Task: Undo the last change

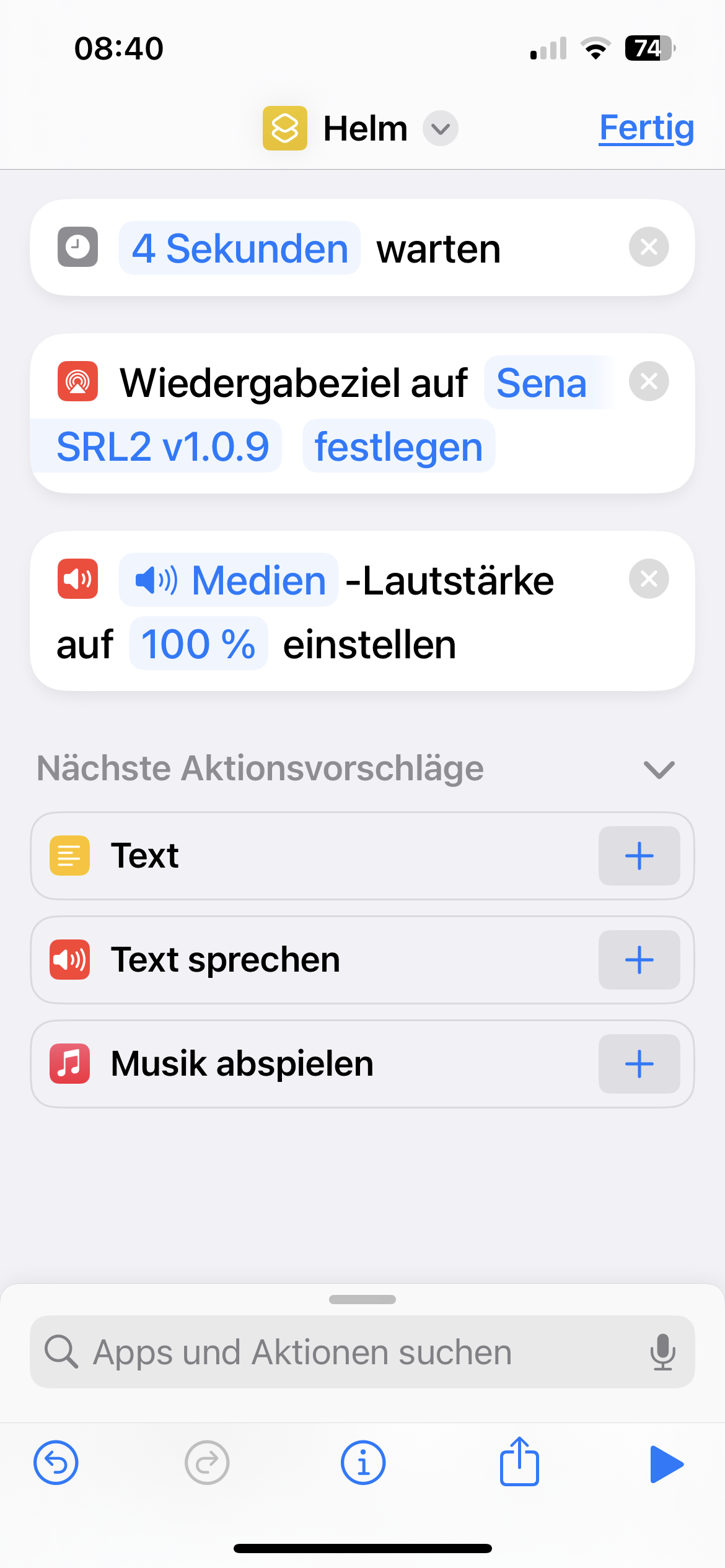Action: (56, 1463)
